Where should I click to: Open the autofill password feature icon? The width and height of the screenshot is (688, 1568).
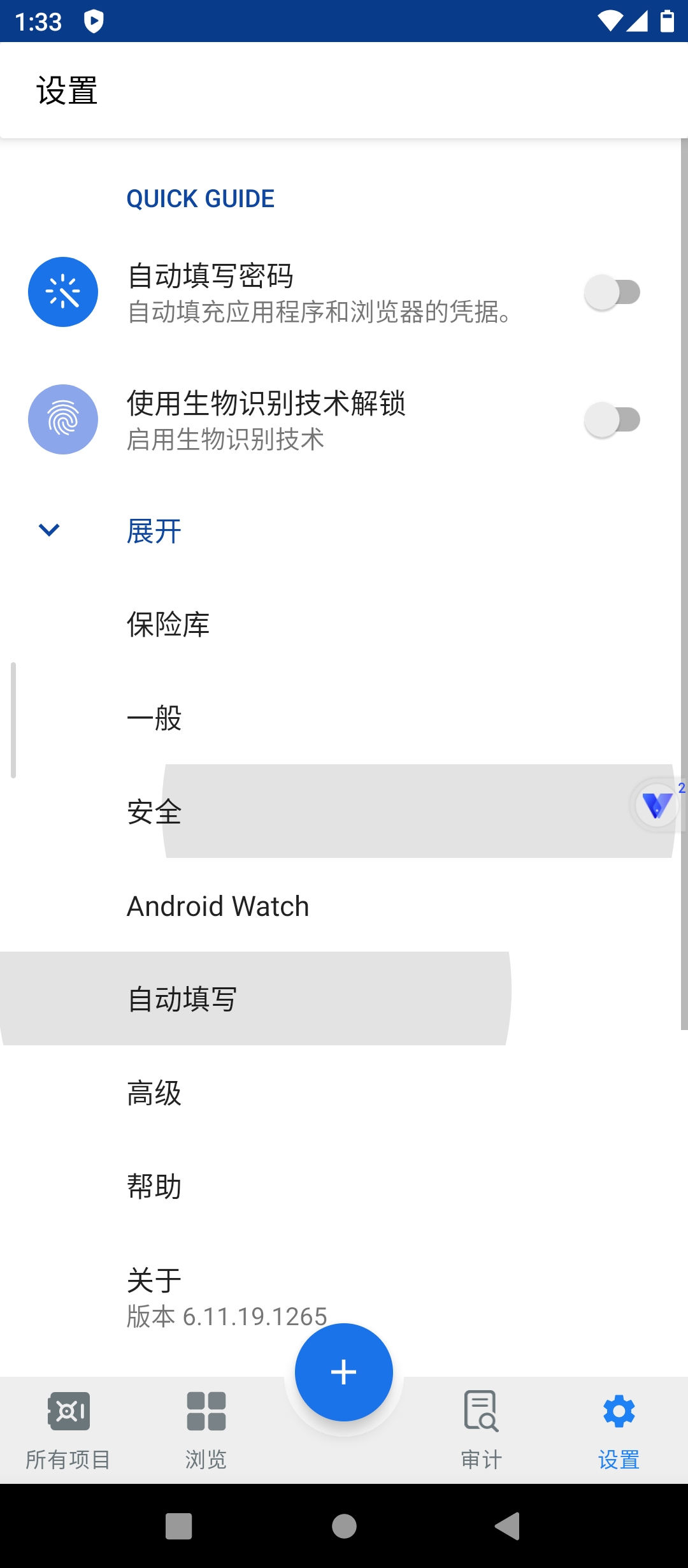click(62, 292)
